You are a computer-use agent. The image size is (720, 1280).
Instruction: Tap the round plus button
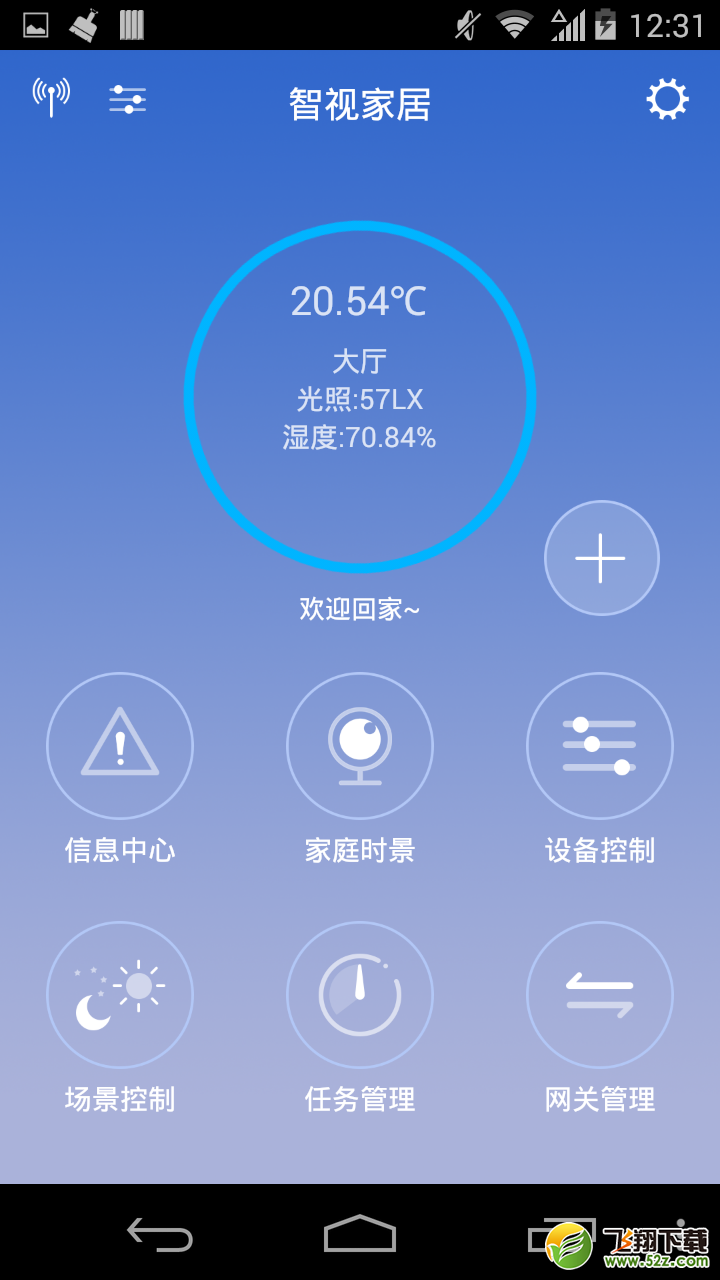[601, 558]
